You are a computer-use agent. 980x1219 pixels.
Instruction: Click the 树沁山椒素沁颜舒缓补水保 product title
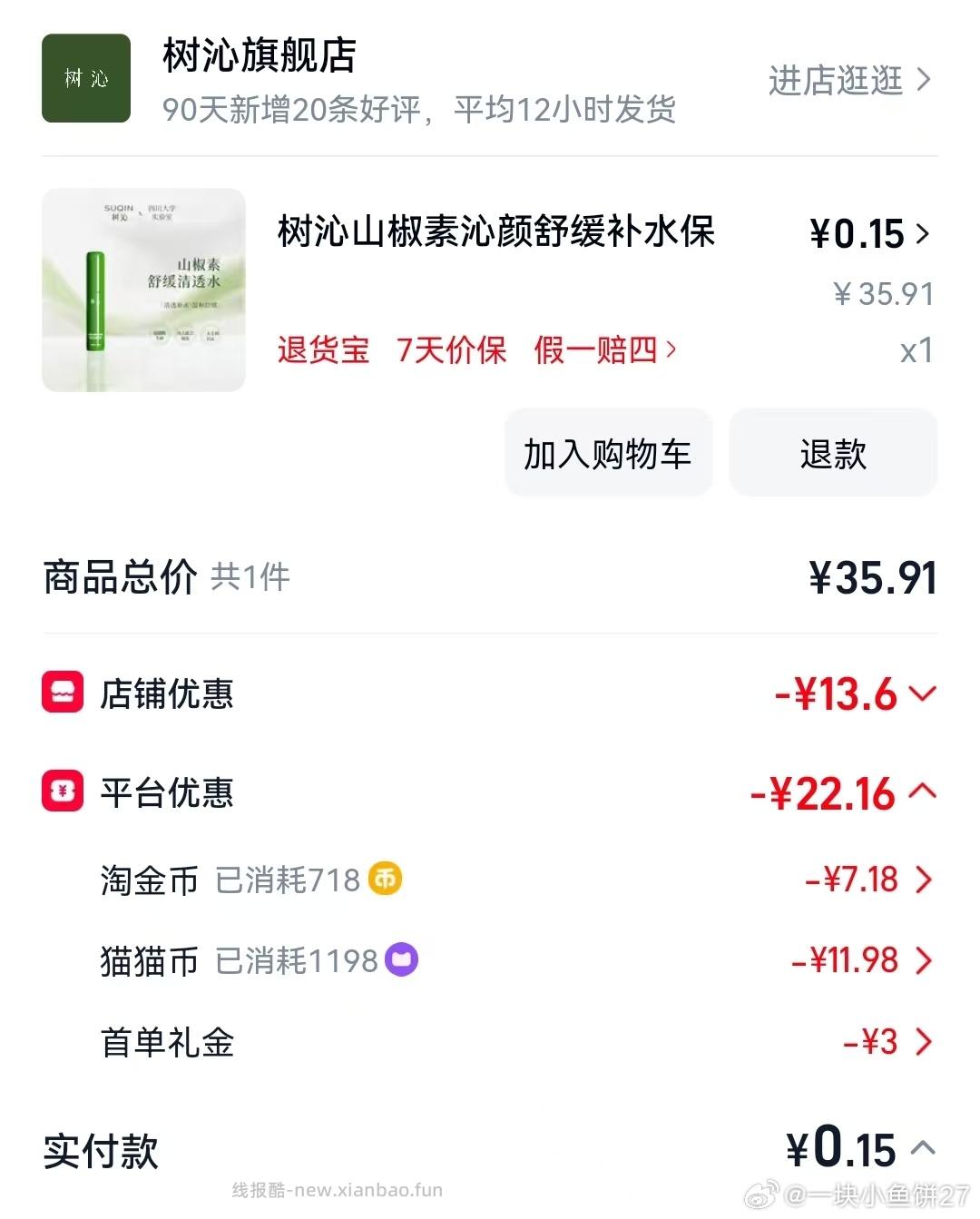click(x=495, y=234)
